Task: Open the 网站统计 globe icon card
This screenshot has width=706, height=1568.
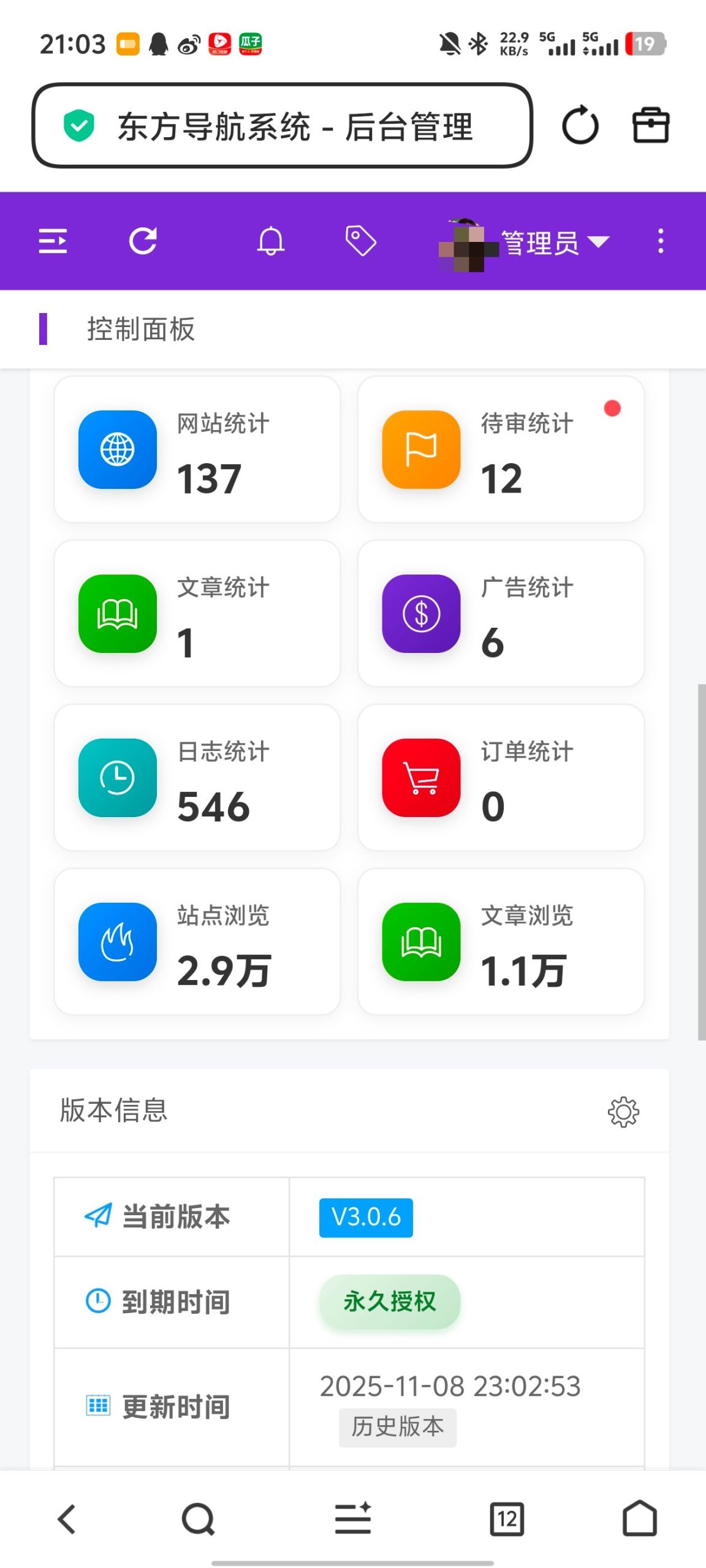Action: pyautogui.click(x=117, y=450)
